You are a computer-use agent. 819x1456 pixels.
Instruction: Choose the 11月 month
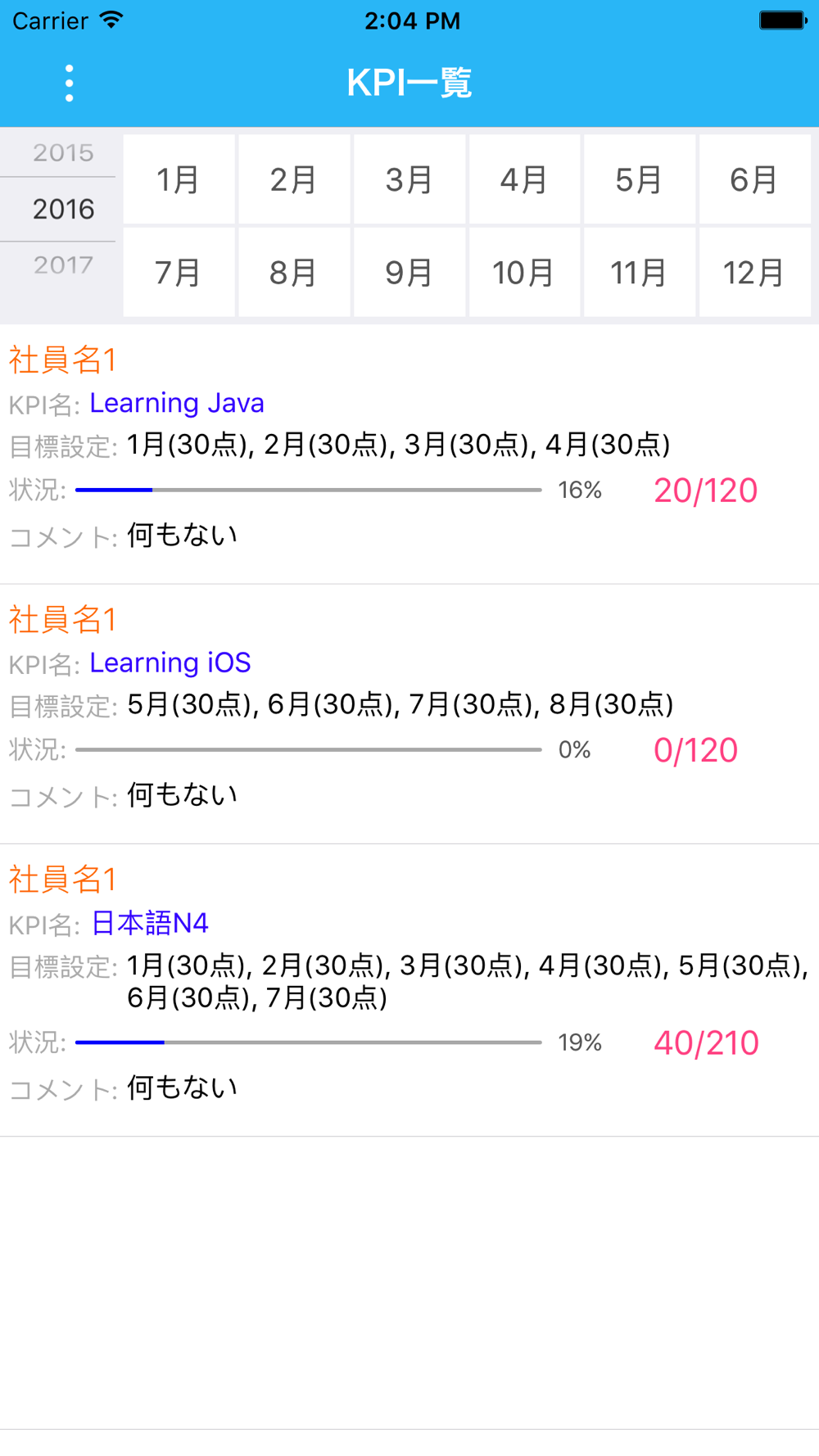640,272
